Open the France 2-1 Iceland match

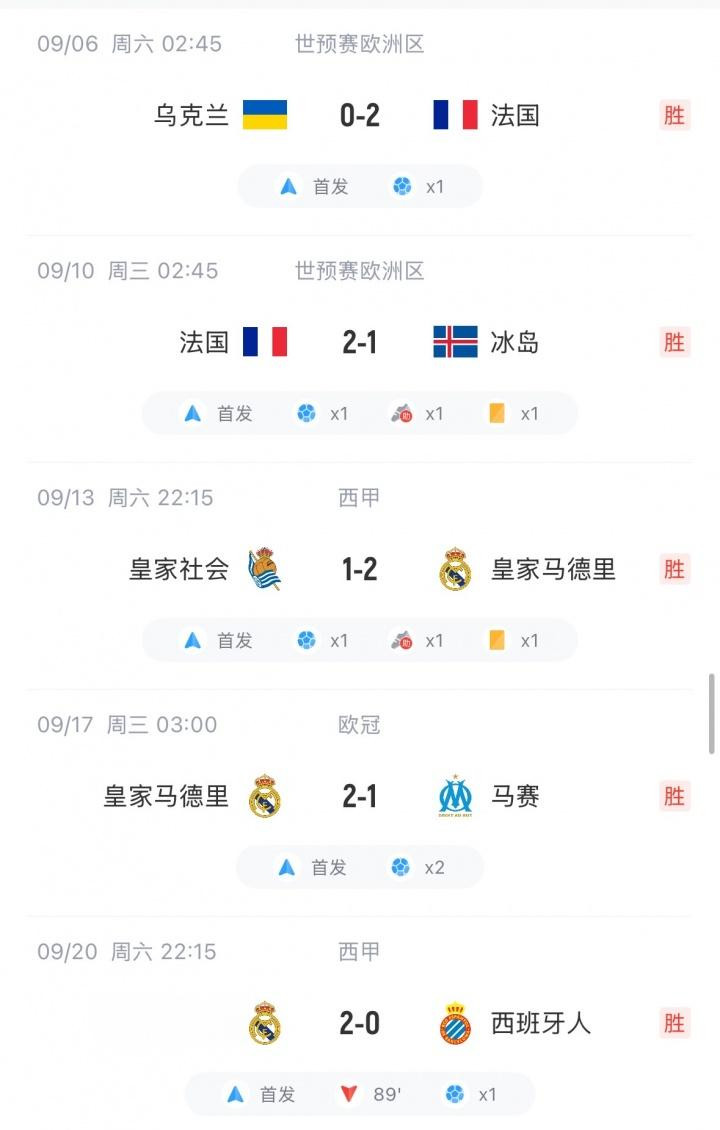[360, 342]
